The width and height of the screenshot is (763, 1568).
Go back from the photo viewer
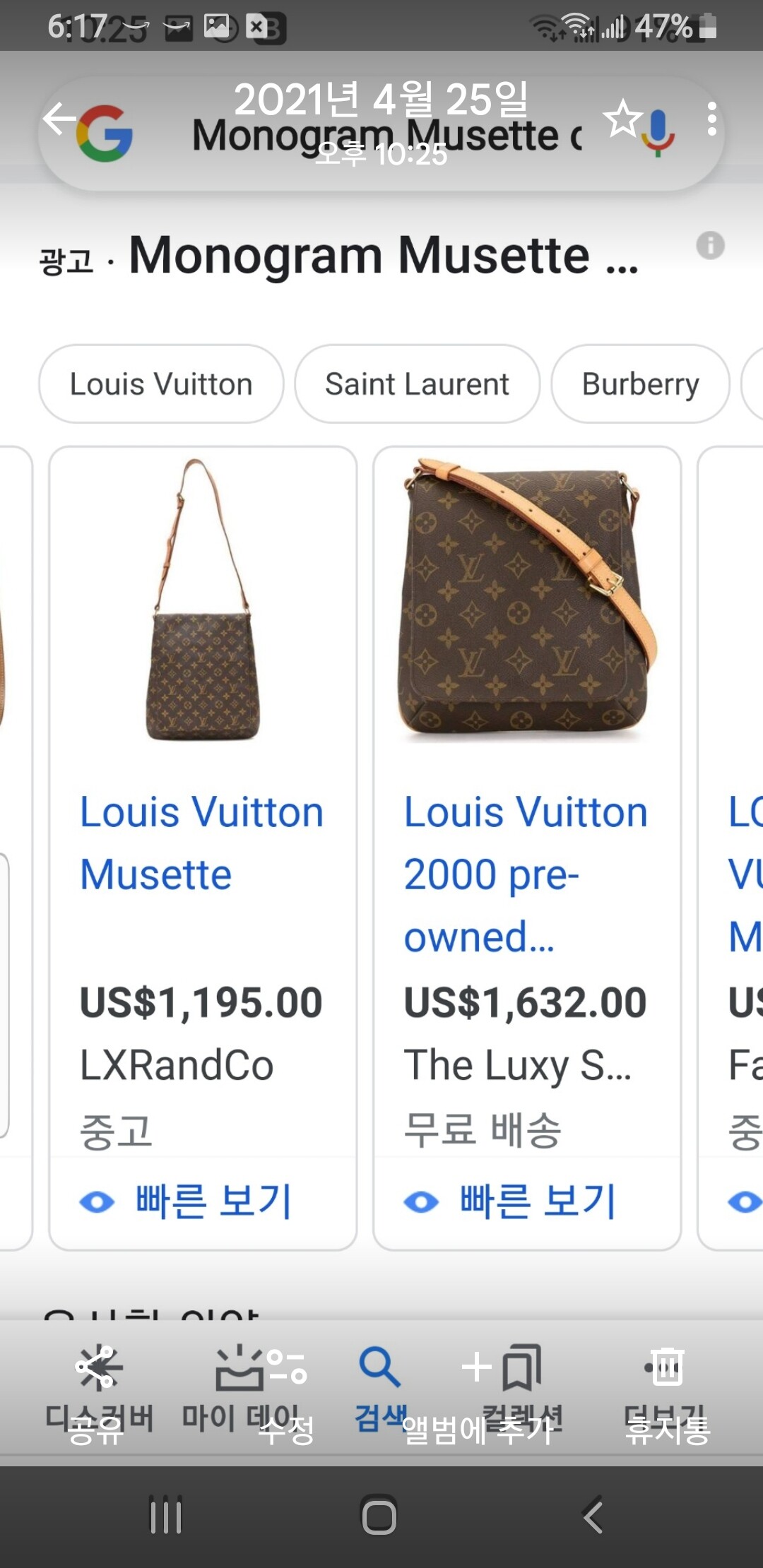(59, 119)
